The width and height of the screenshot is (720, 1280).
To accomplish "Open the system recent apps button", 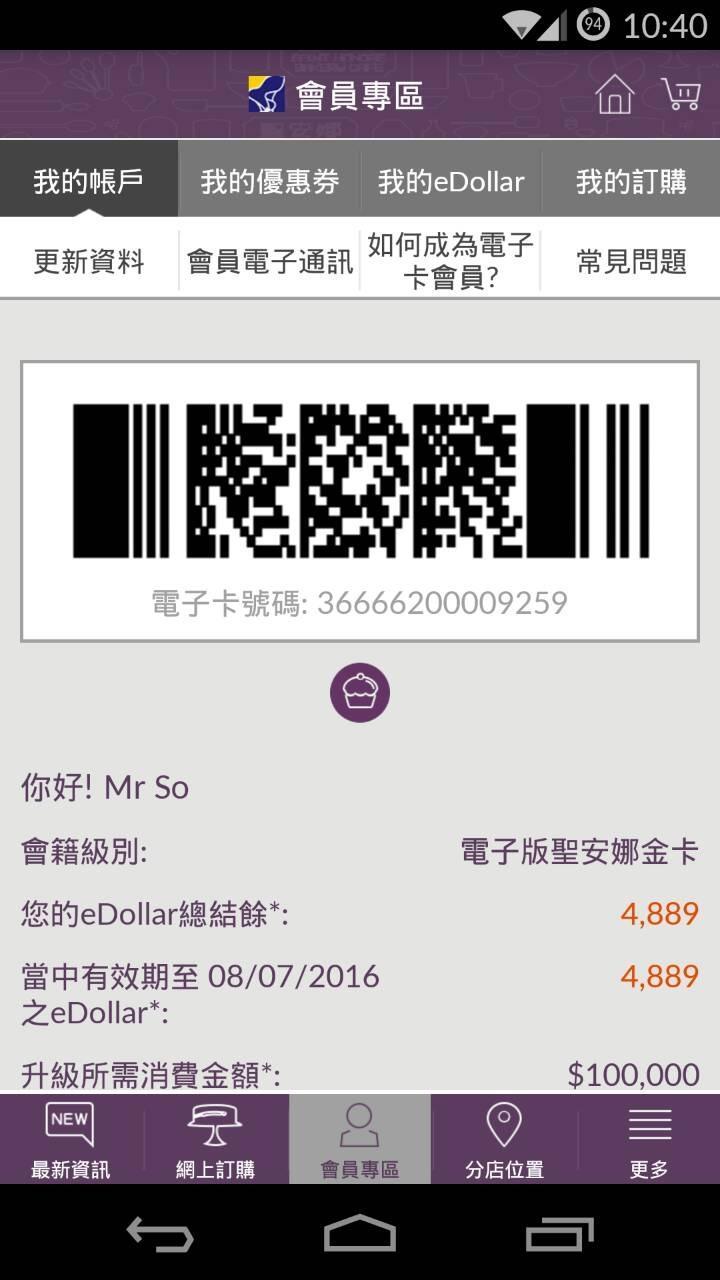I will 560,1235.
